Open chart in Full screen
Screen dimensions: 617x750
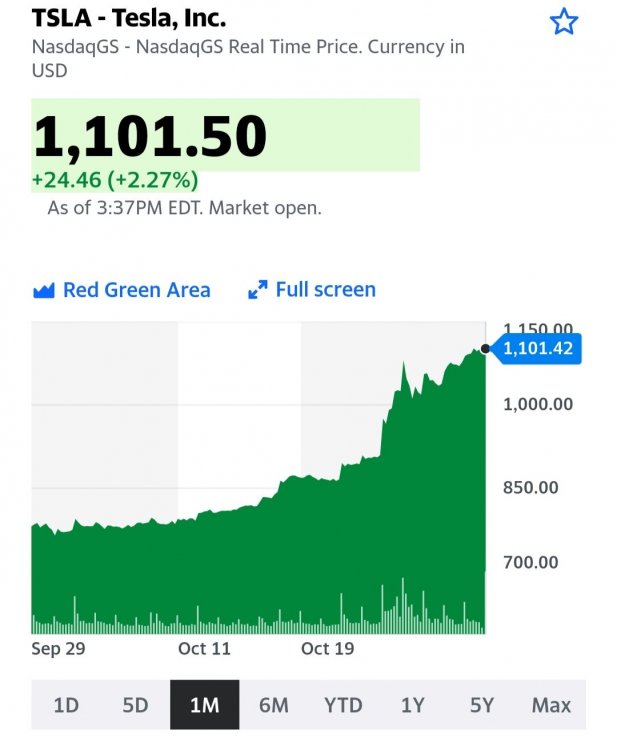click(312, 290)
